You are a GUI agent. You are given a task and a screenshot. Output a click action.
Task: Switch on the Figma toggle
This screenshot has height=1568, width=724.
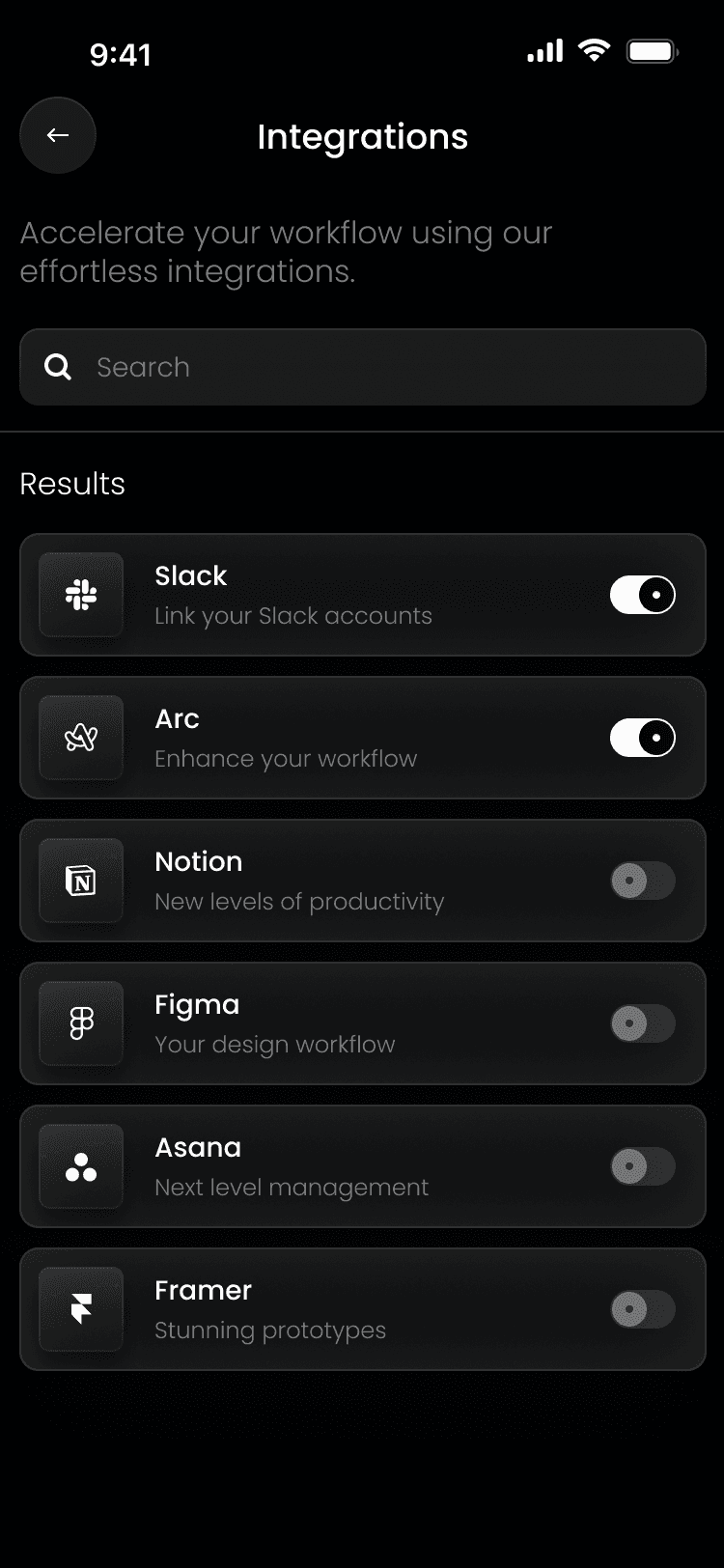[x=643, y=1023]
